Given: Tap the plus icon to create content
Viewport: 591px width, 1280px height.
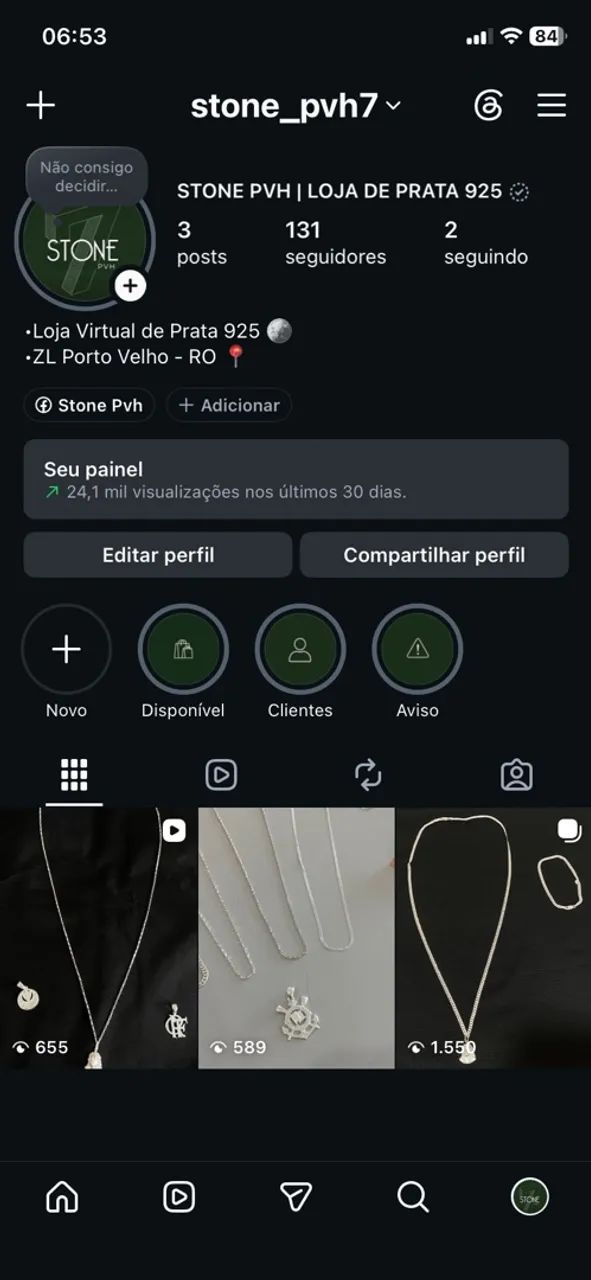Looking at the screenshot, I should [x=41, y=105].
